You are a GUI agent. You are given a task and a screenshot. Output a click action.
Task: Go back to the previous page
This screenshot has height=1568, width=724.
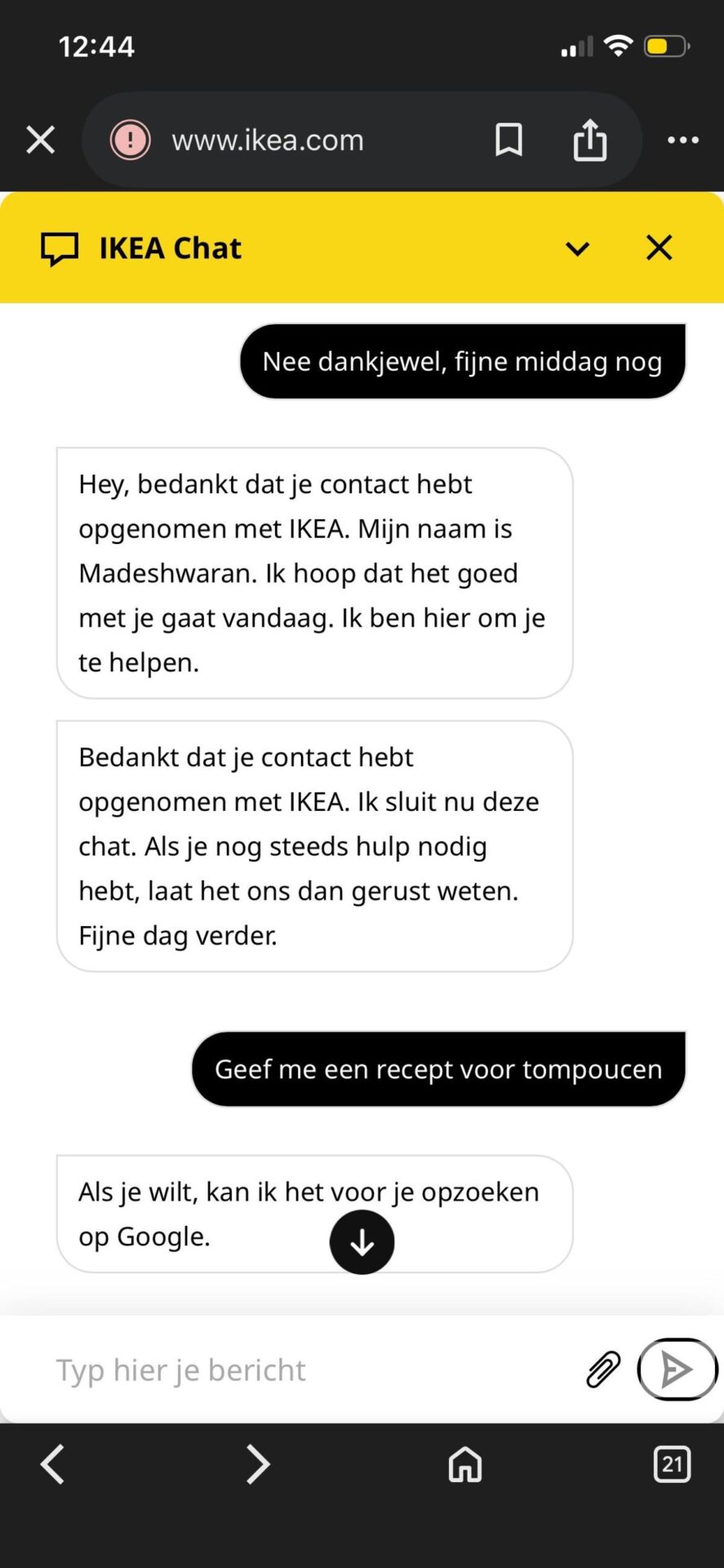click(x=52, y=1464)
